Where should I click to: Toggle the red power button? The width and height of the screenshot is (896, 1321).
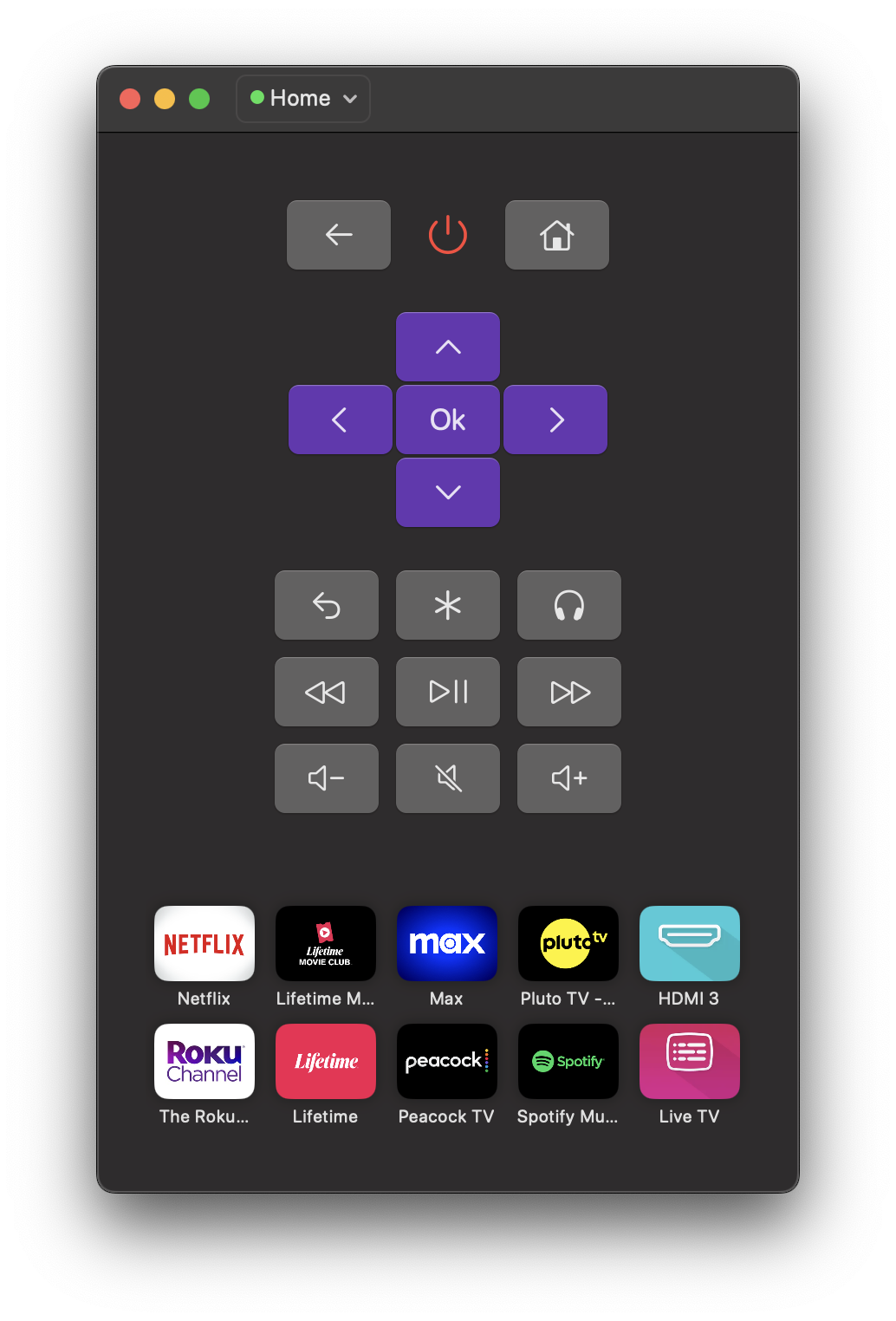(x=448, y=235)
